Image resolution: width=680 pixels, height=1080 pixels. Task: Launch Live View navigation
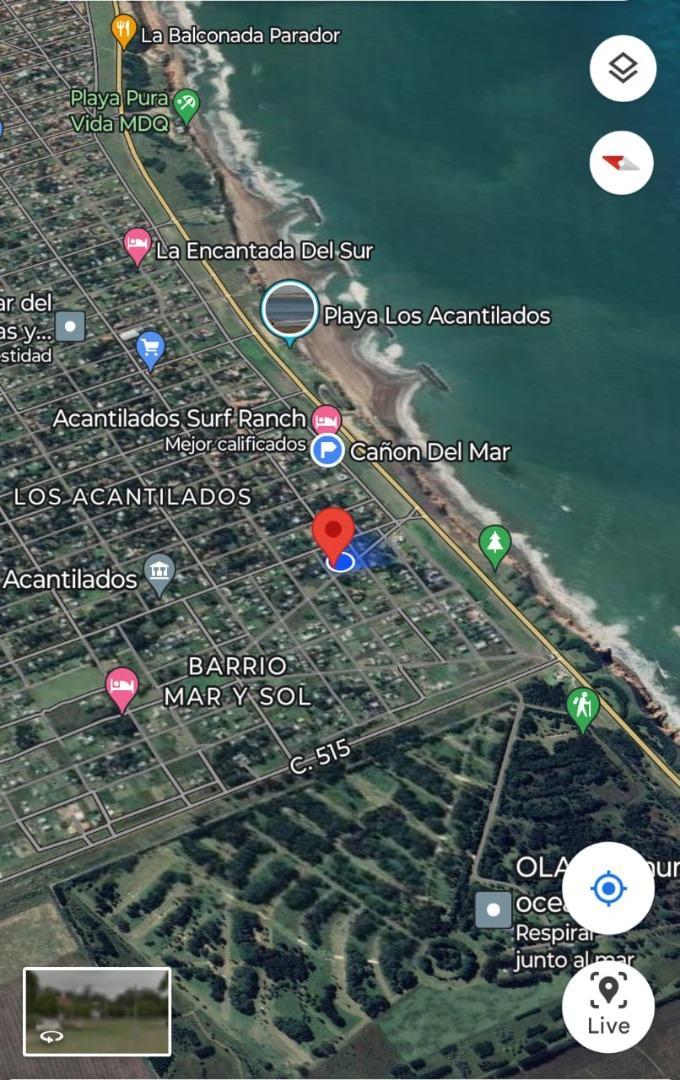608,1007
